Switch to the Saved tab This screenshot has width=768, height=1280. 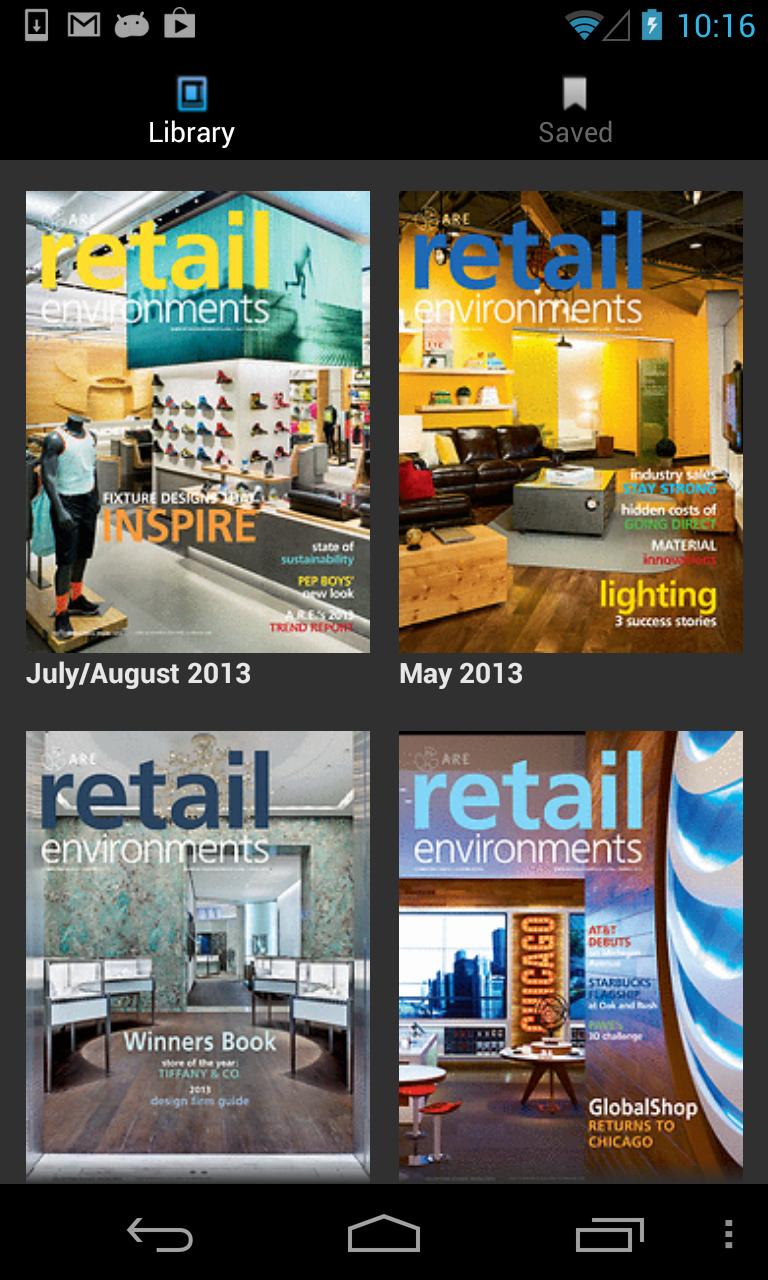click(575, 110)
